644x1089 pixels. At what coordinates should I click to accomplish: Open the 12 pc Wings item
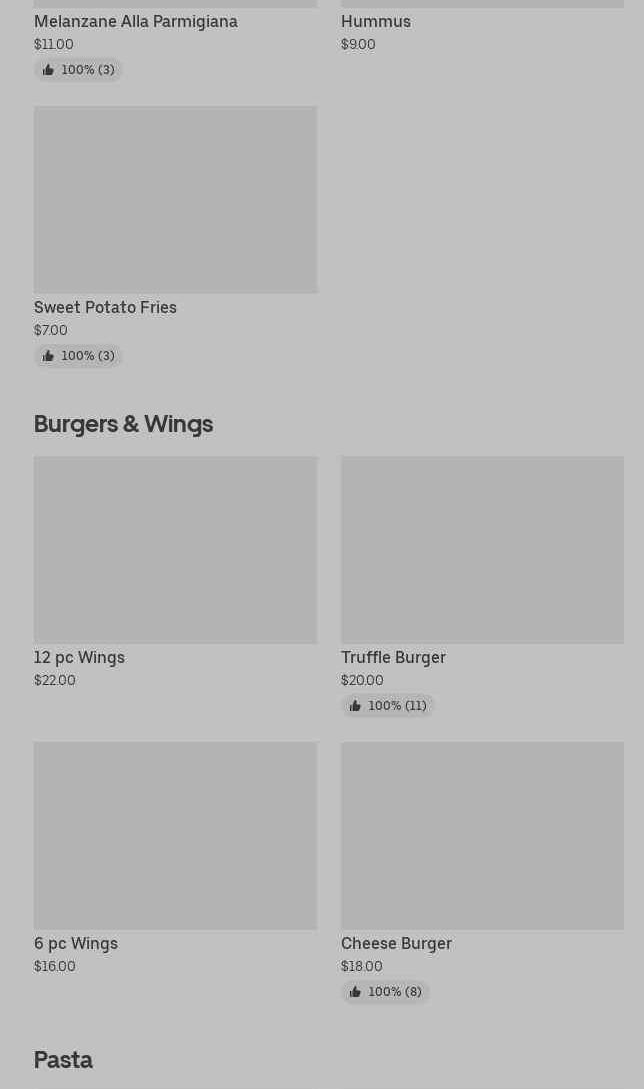(x=175, y=550)
